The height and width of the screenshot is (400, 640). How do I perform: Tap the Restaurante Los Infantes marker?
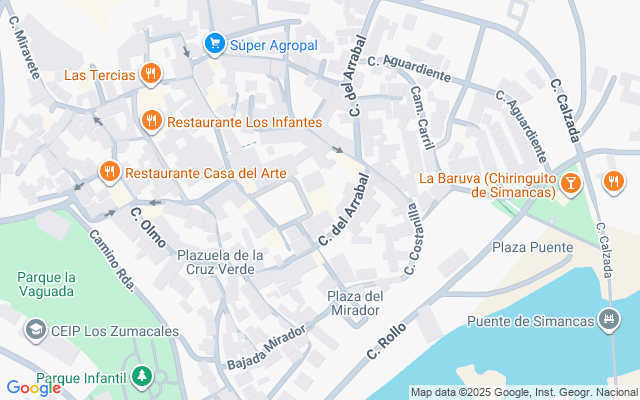click(151, 122)
